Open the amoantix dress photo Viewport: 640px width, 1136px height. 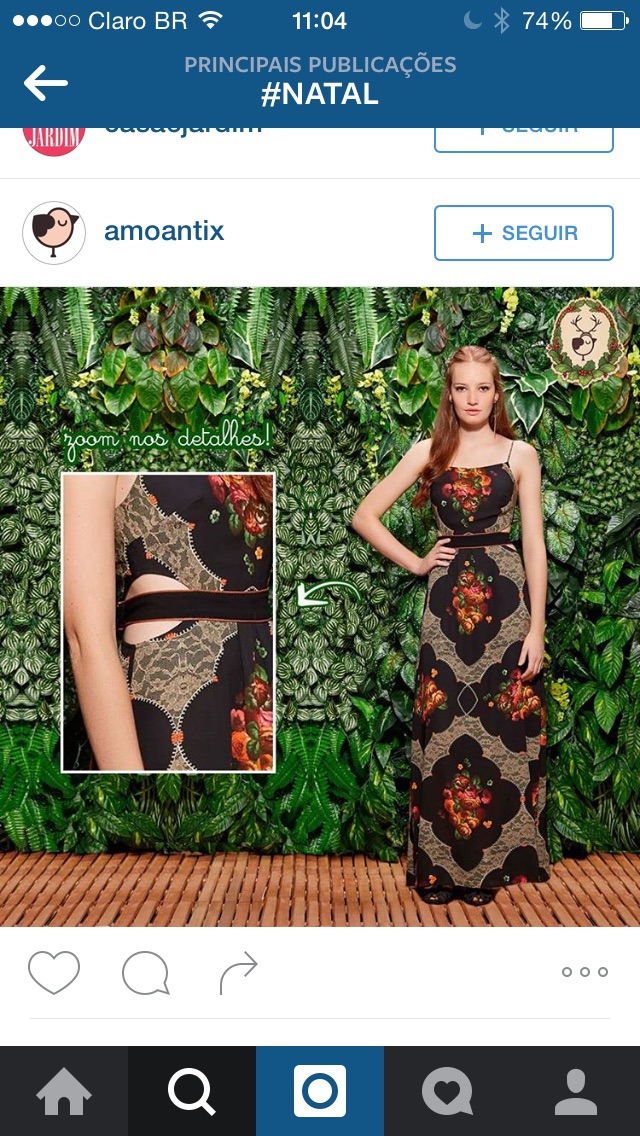[x=320, y=607]
